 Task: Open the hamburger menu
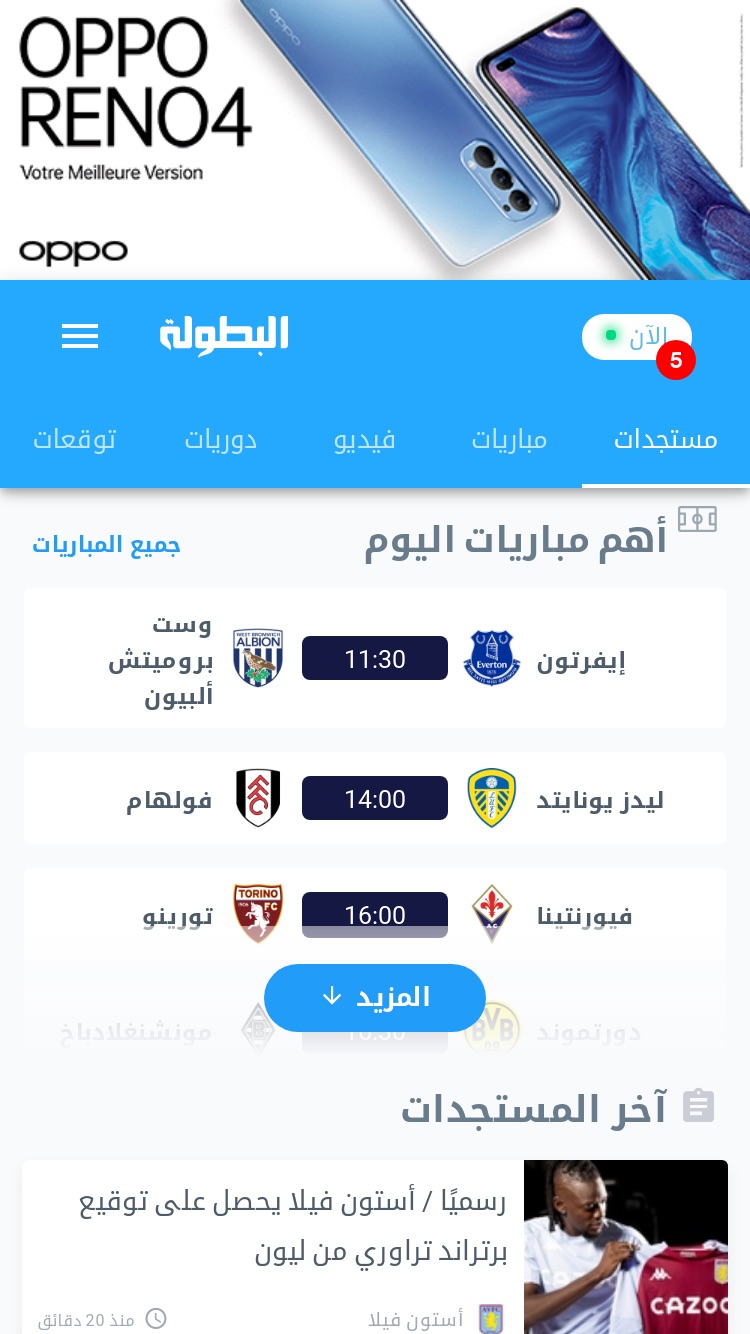(x=80, y=336)
